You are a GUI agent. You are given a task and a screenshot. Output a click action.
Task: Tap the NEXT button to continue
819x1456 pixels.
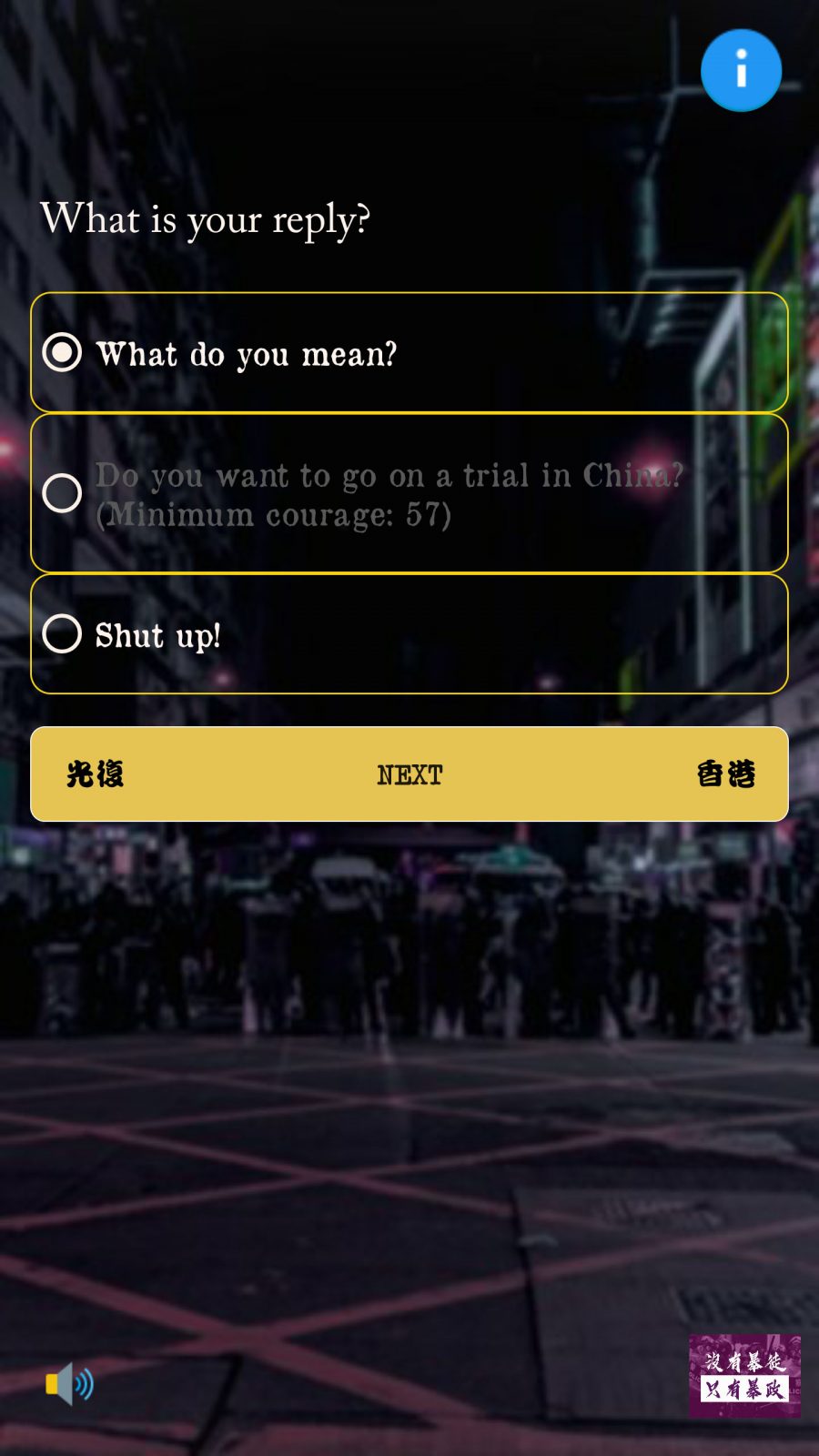(409, 774)
